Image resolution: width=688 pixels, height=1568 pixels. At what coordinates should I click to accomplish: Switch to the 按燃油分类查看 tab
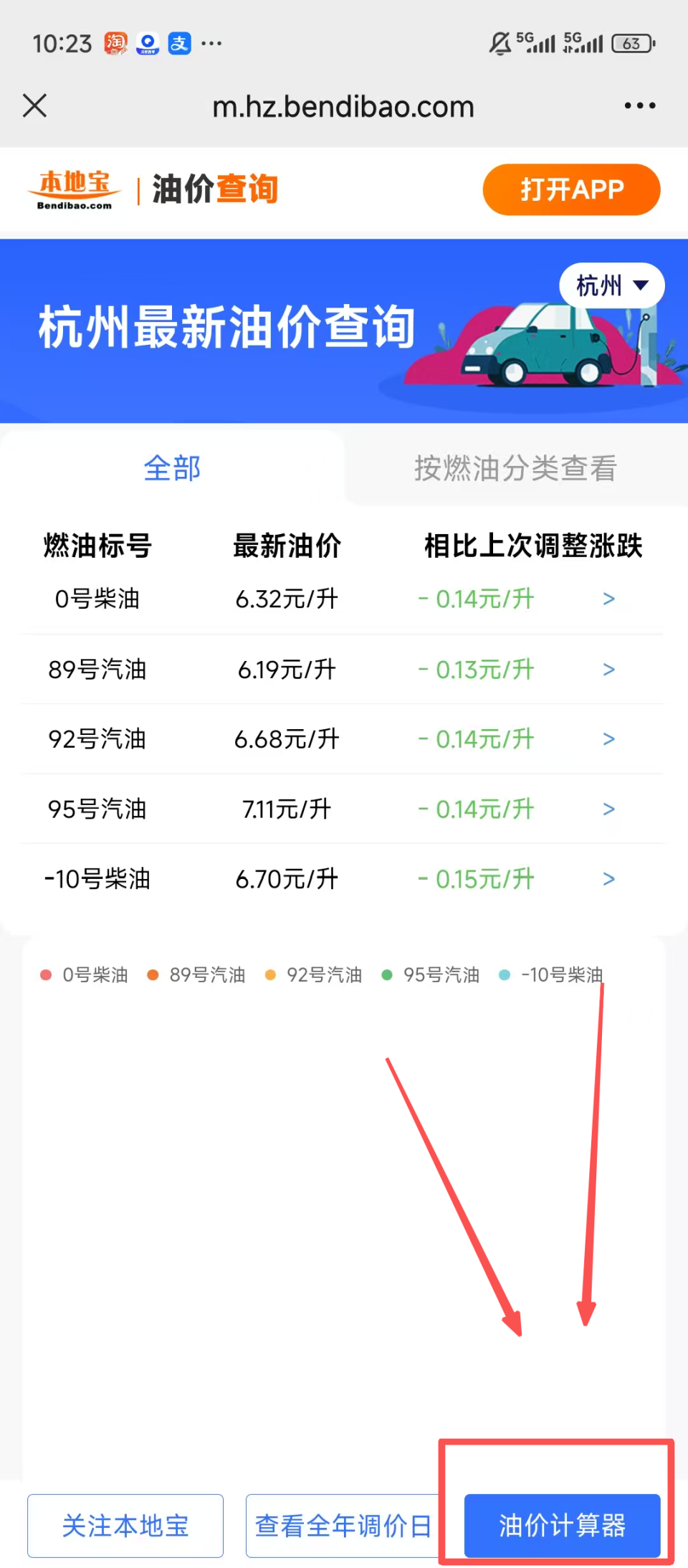(x=515, y=468)
